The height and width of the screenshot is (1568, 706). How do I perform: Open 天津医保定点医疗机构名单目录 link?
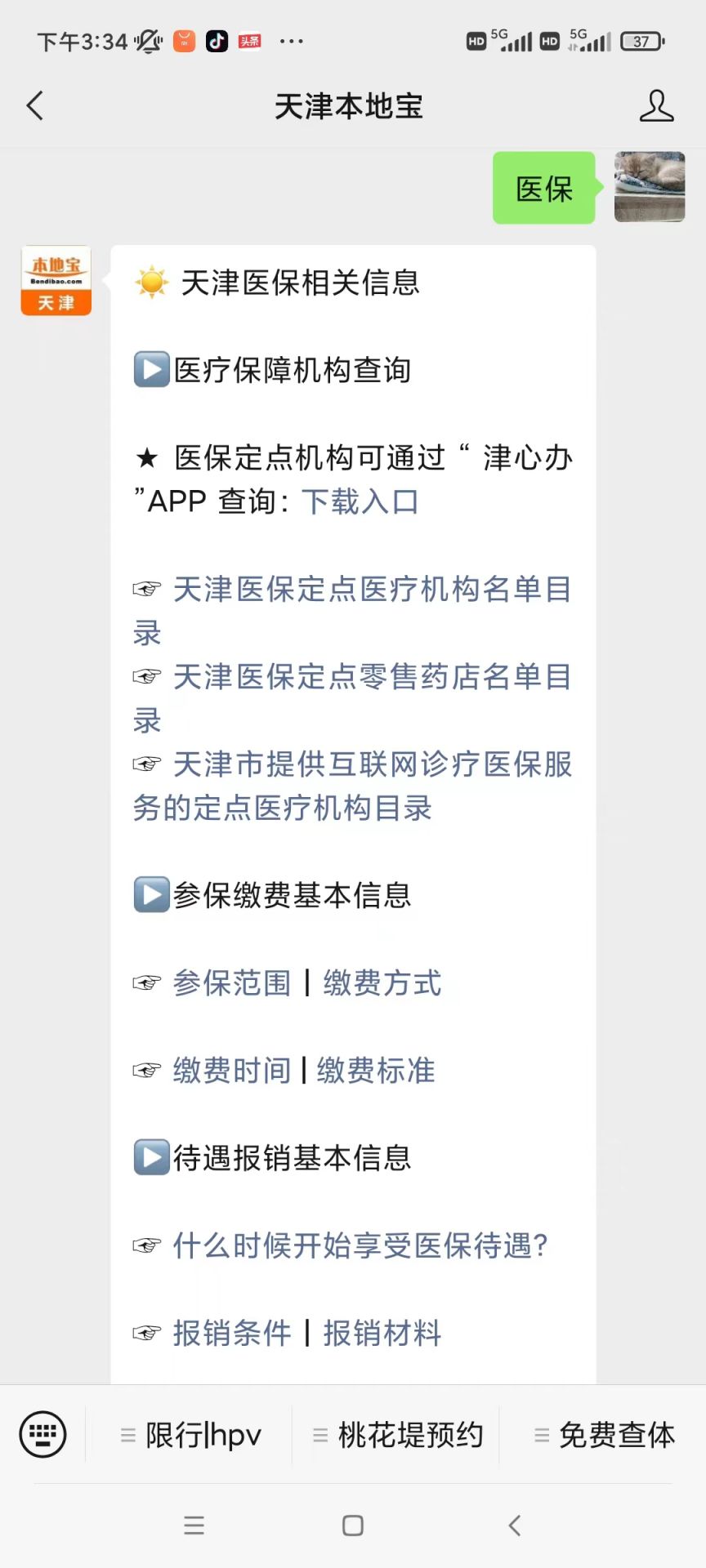click(353, 611)
